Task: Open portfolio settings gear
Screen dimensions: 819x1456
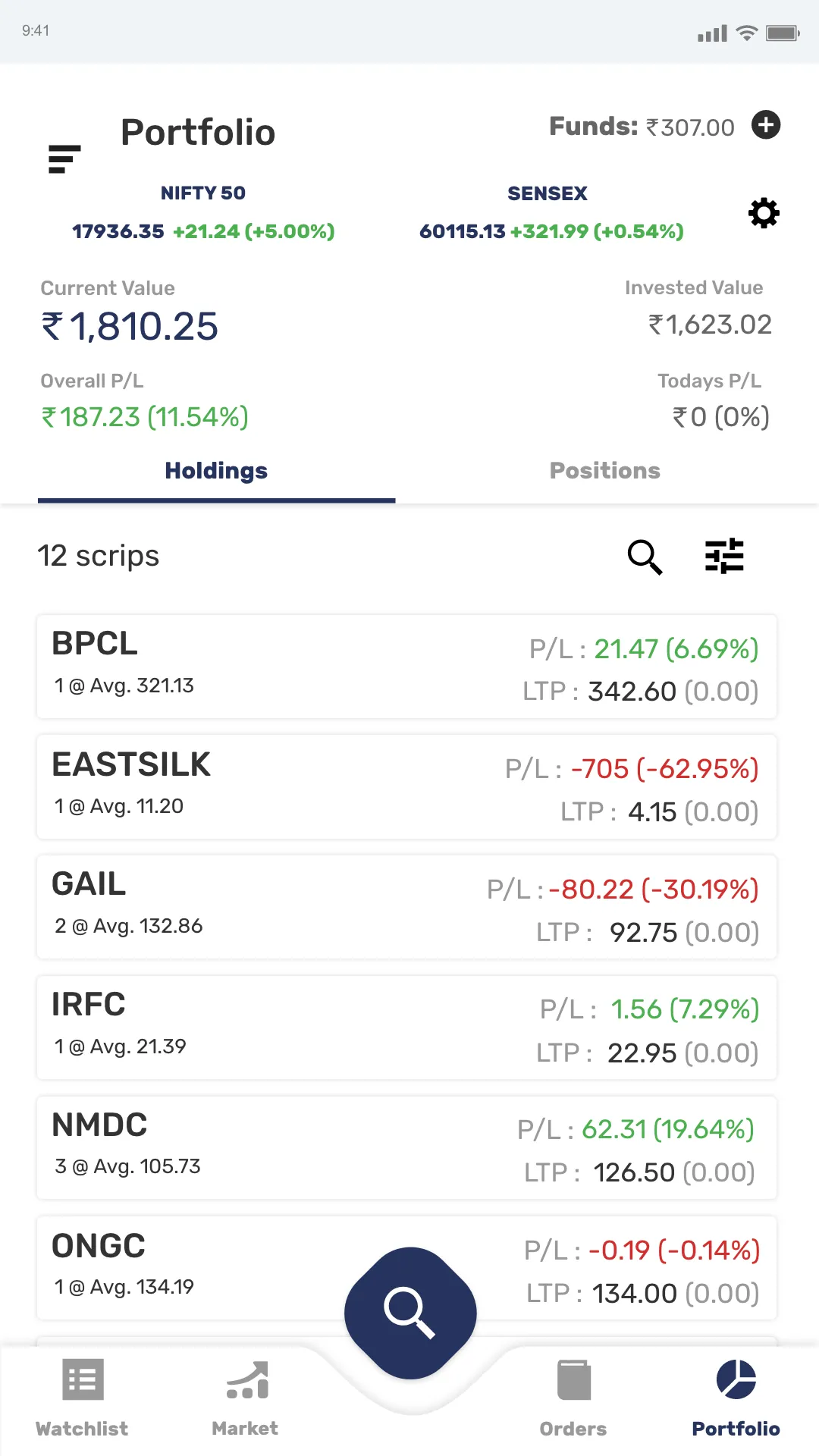Action: tap(764, 213)
